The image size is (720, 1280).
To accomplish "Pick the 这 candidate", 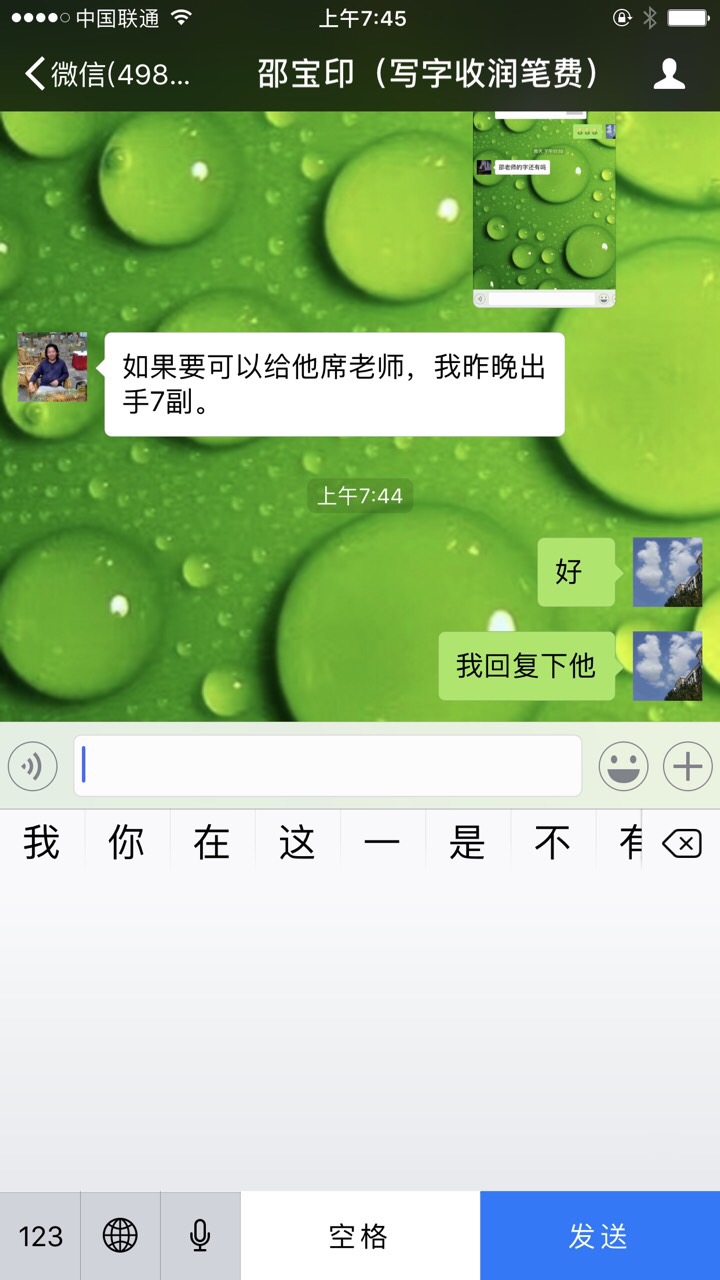I will point(297,843).
